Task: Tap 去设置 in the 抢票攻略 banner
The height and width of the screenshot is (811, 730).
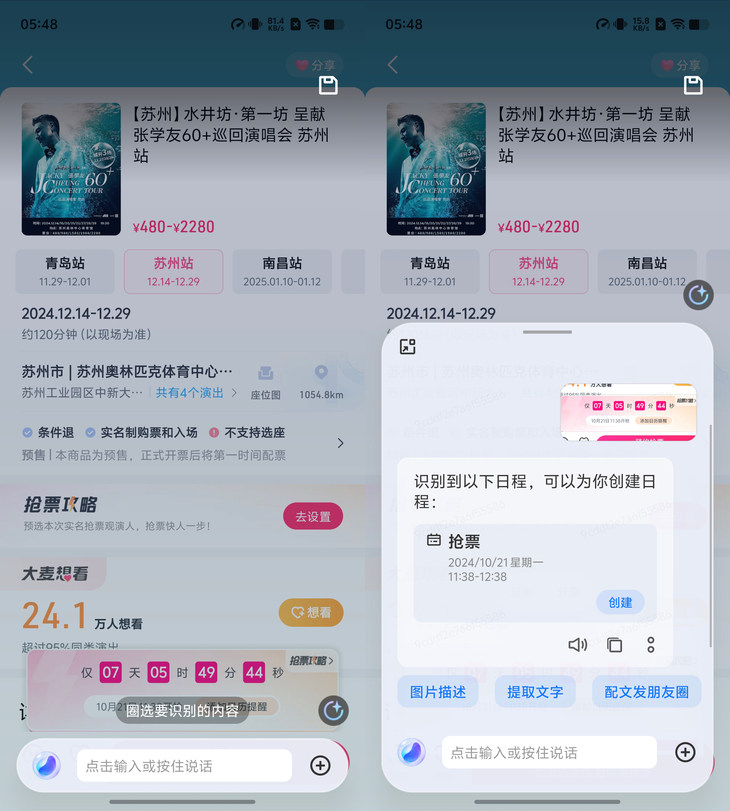Action: tap(312, 516)
